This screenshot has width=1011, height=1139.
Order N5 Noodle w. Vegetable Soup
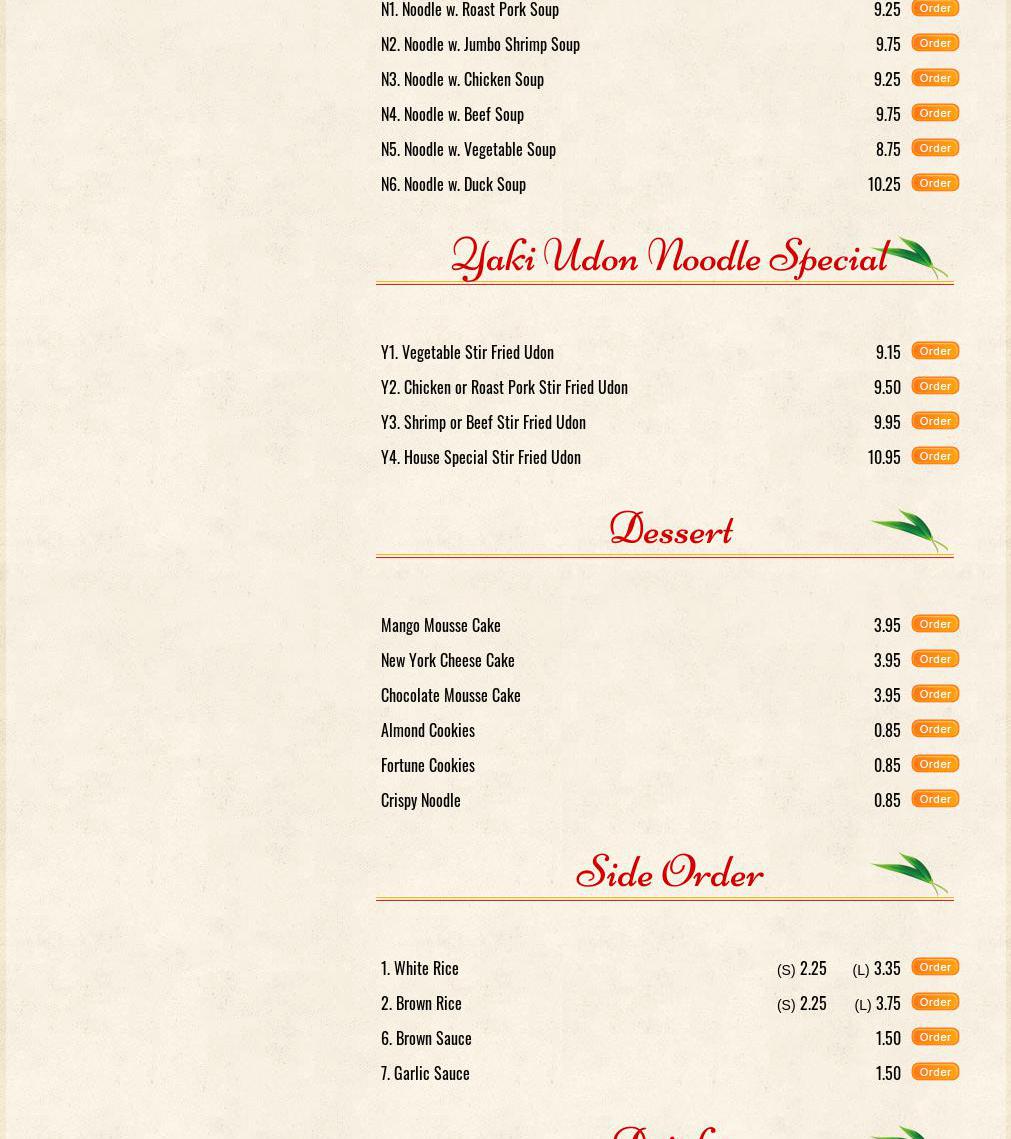click(x=935, y=148)
